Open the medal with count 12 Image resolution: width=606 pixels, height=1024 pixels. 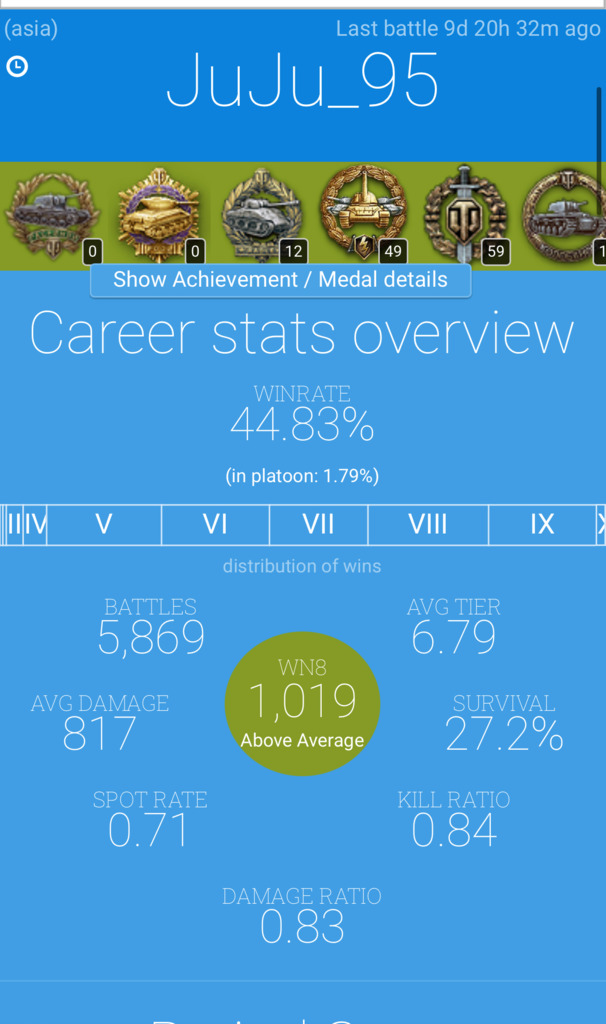pyautogui.click(x=263, y=215)
